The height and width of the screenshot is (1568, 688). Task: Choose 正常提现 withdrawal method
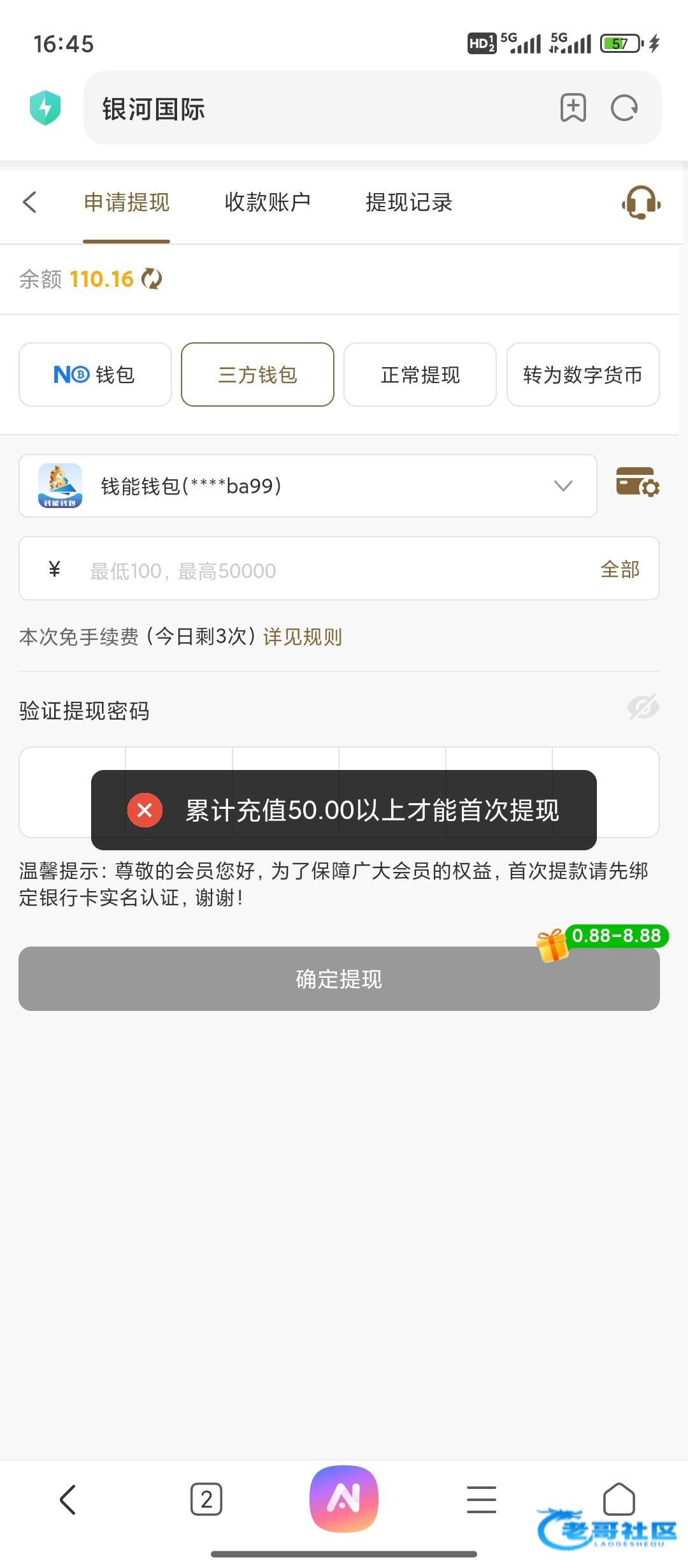click(420, 375)
